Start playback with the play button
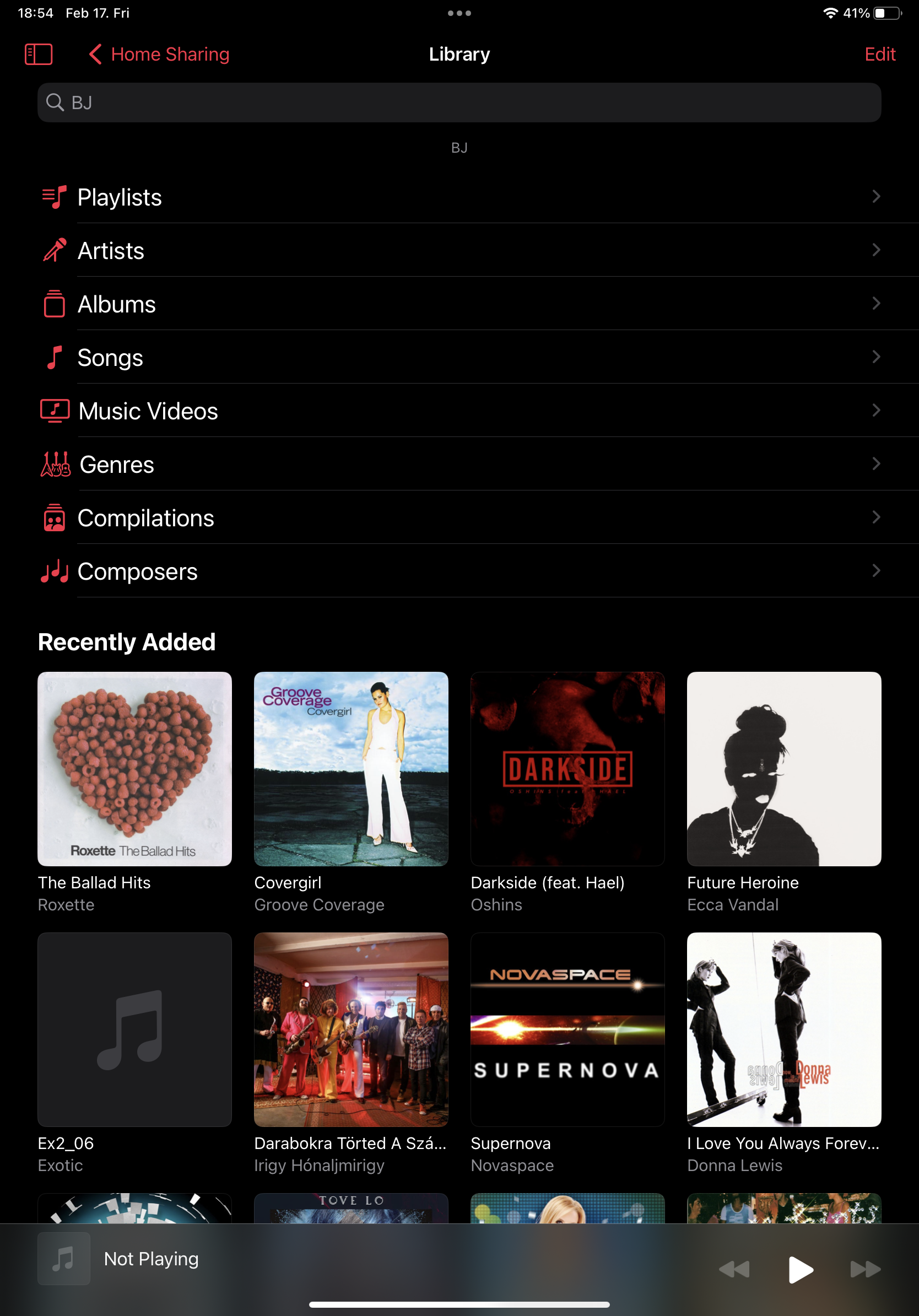Viewport: 919px width, 1316px height. 800,1269
